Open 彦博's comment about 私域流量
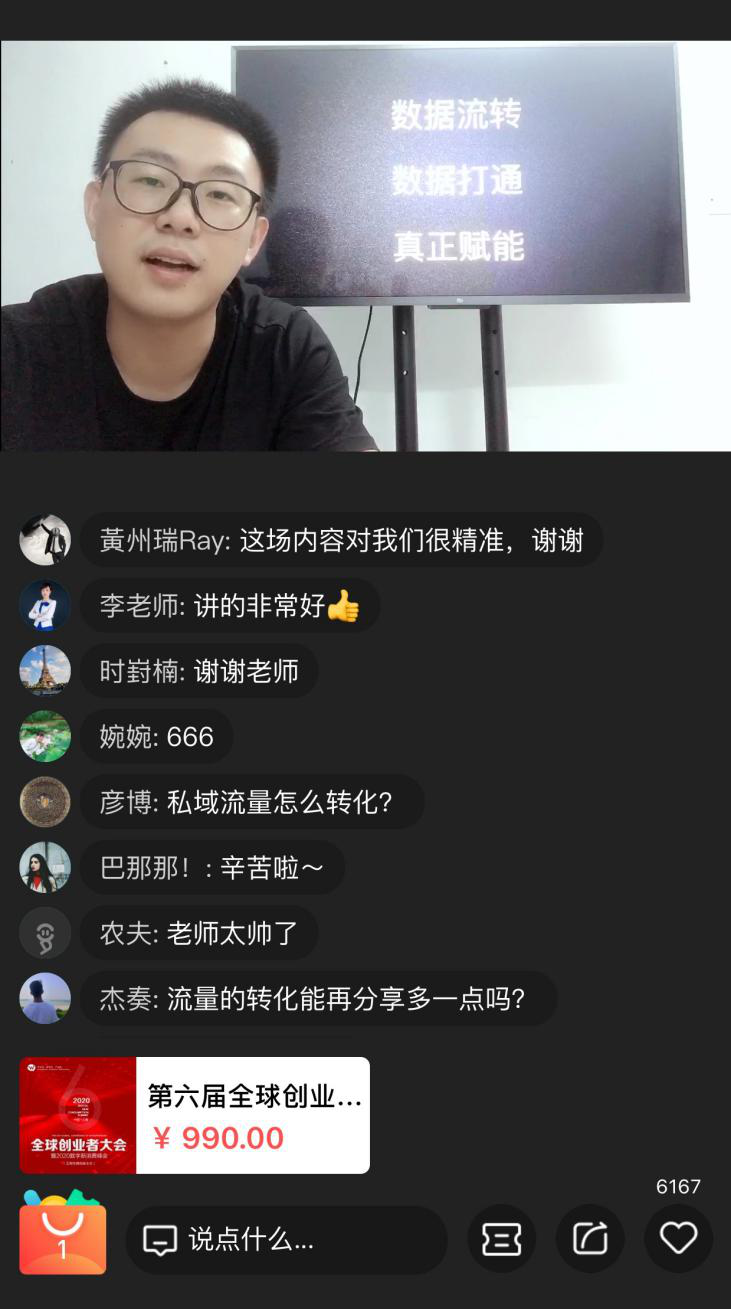 pos(252,802)
